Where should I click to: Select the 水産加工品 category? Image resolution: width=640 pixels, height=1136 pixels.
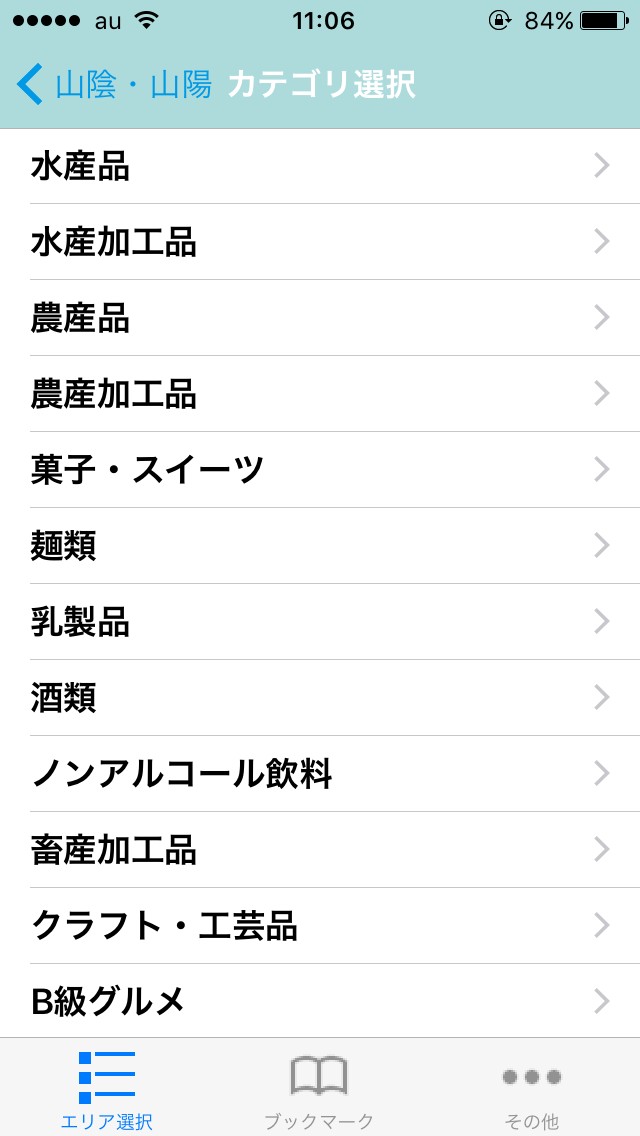coord(320,242)
